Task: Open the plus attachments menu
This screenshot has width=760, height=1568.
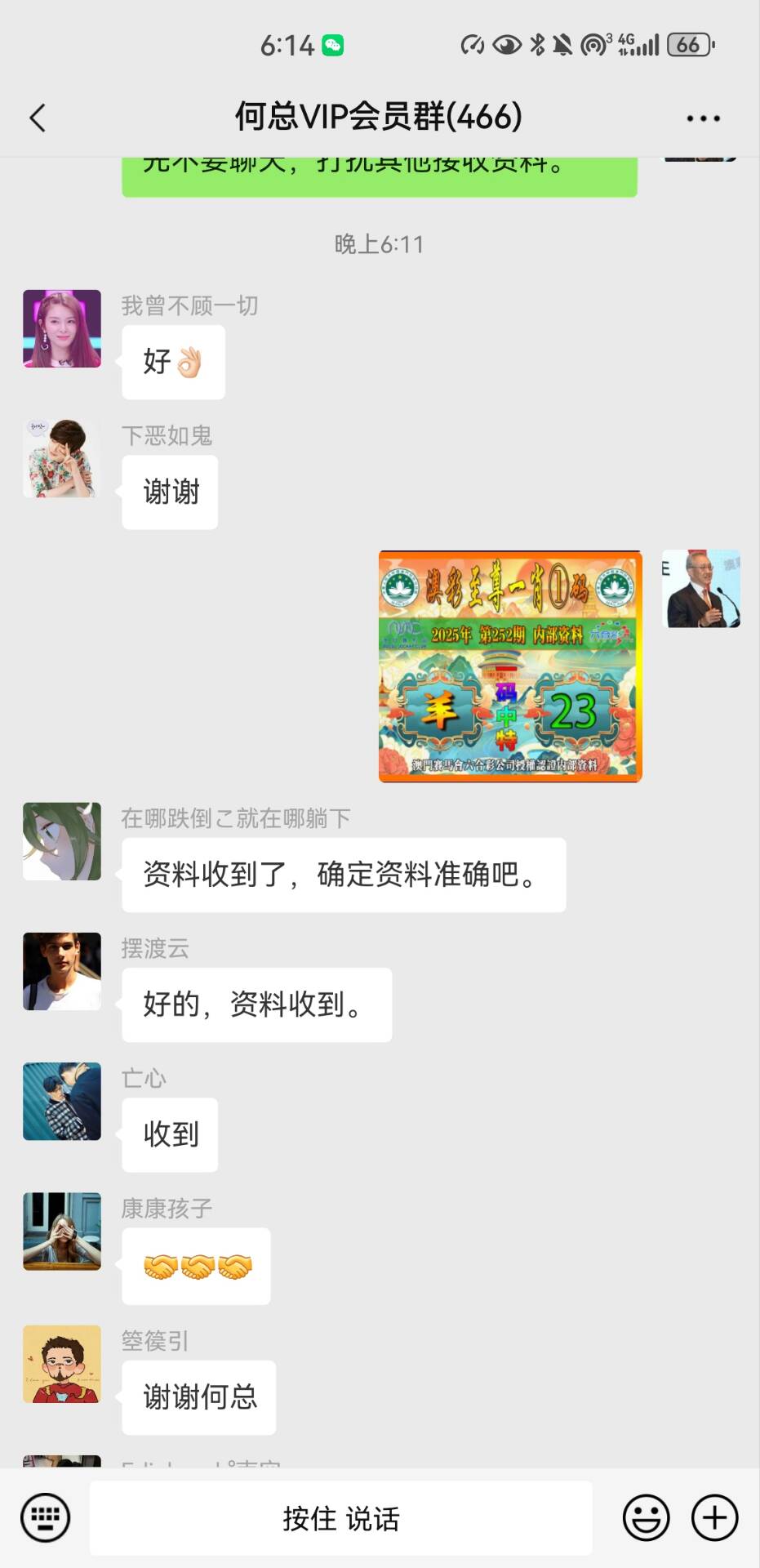Action: [x=714, y=1518]
